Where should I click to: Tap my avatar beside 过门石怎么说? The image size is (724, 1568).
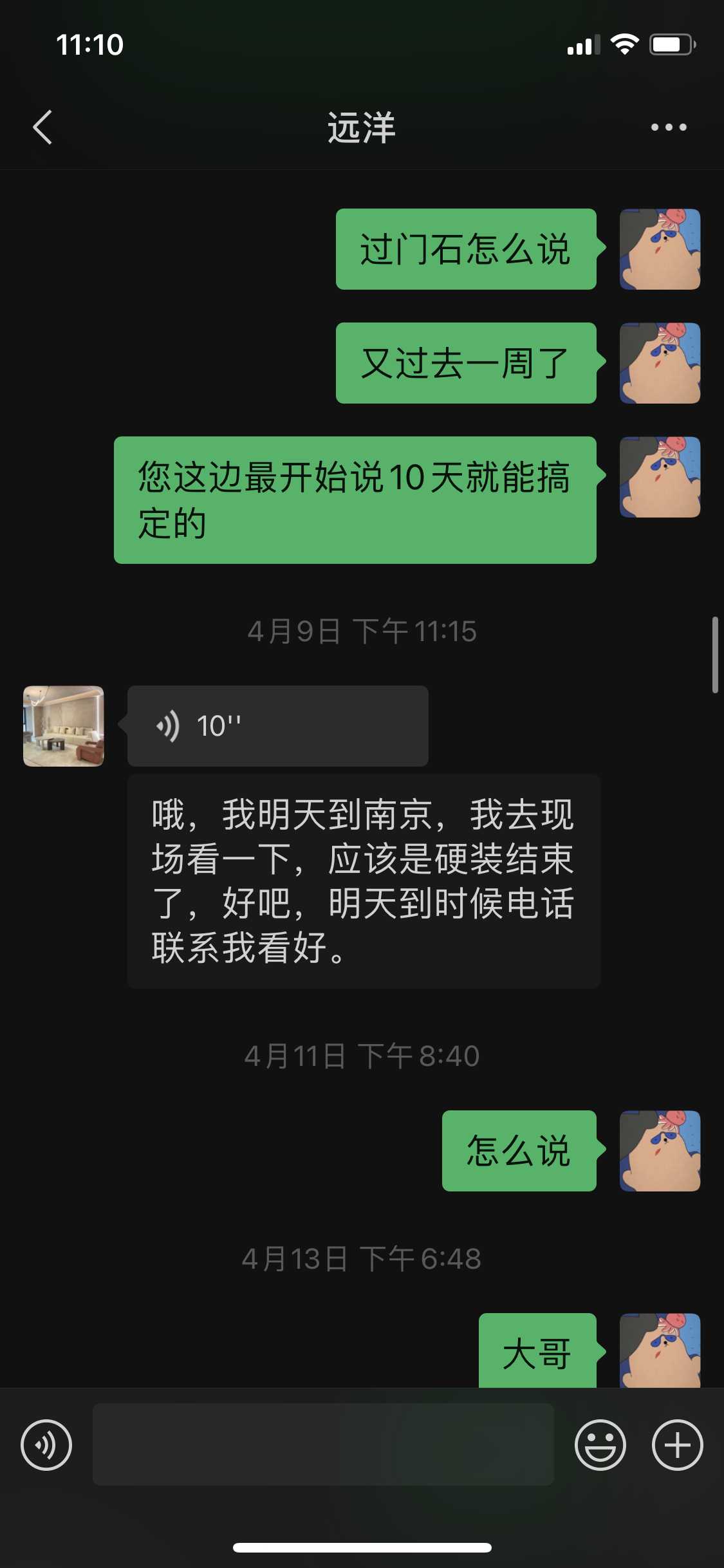660,249
